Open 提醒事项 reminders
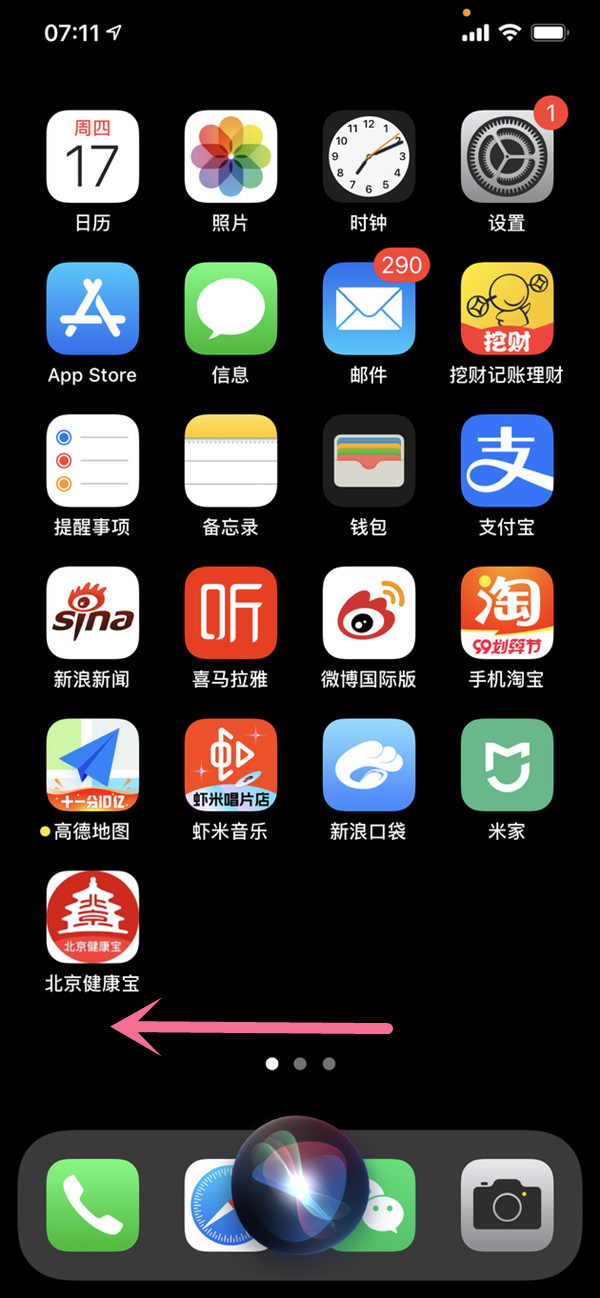The height and width of the screenshot is (1298, 600). point(93,461)
